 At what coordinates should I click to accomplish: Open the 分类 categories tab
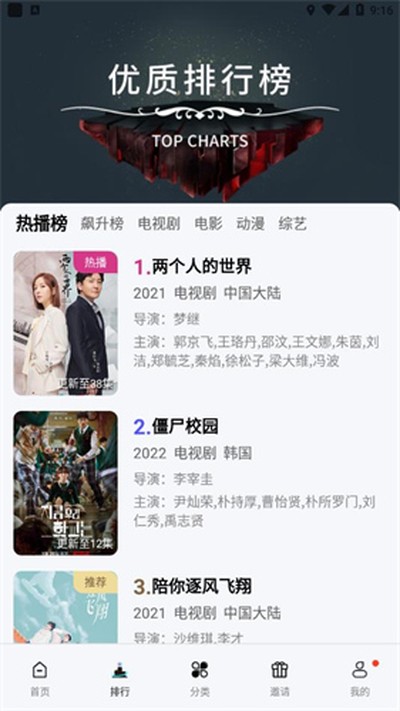(x=200, y=678)
